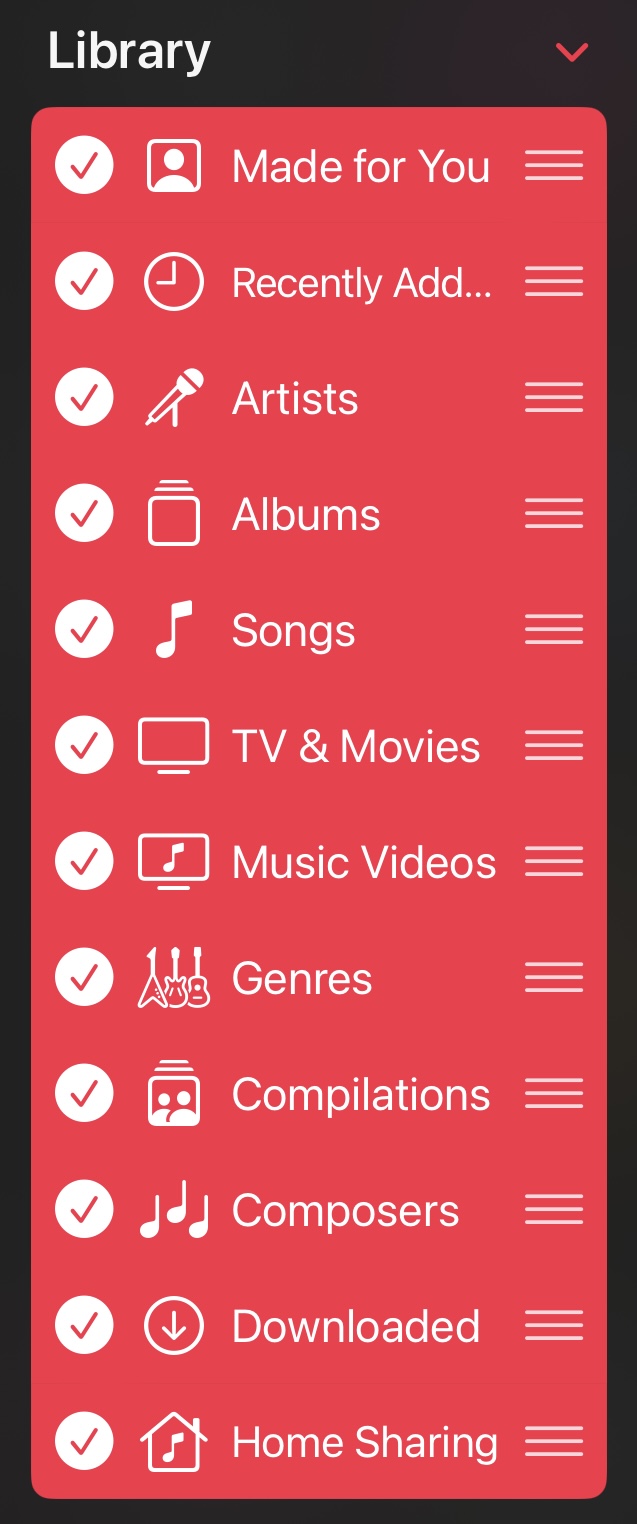637x1524 pixels.
Task: Deselect the TV & Movies checkbox
Action: [x=84, y=746]
